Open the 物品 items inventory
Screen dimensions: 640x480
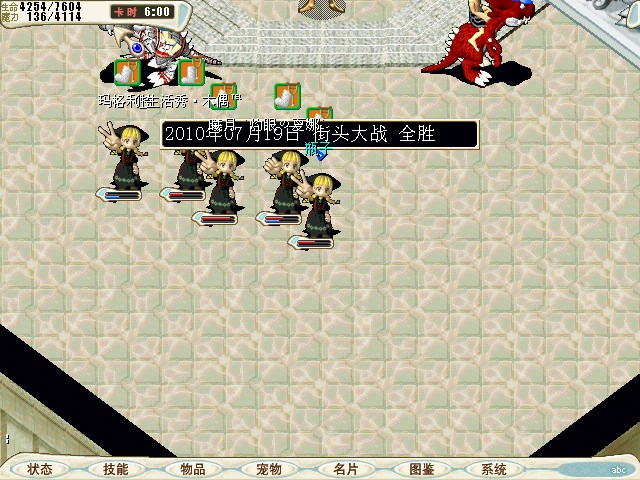tap(192, 469)
